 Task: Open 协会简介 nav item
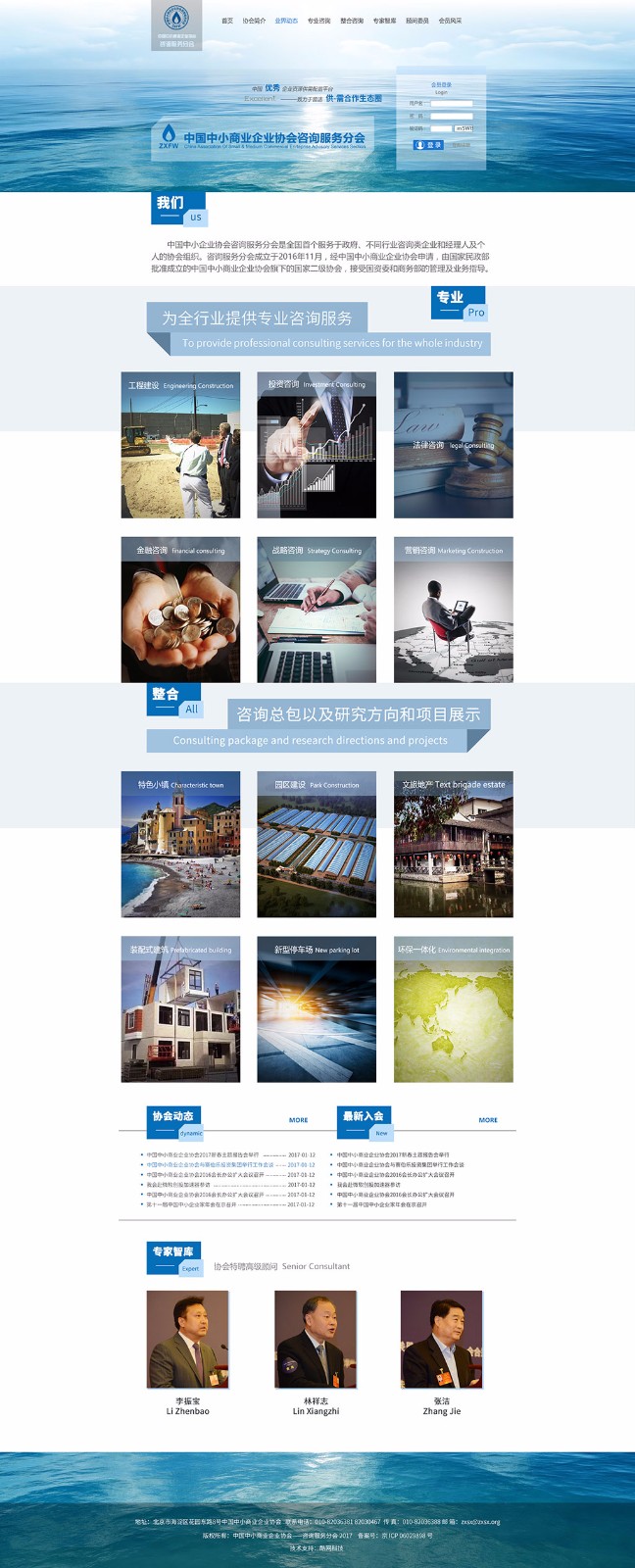pyautogui.click(x=255, y=21)
